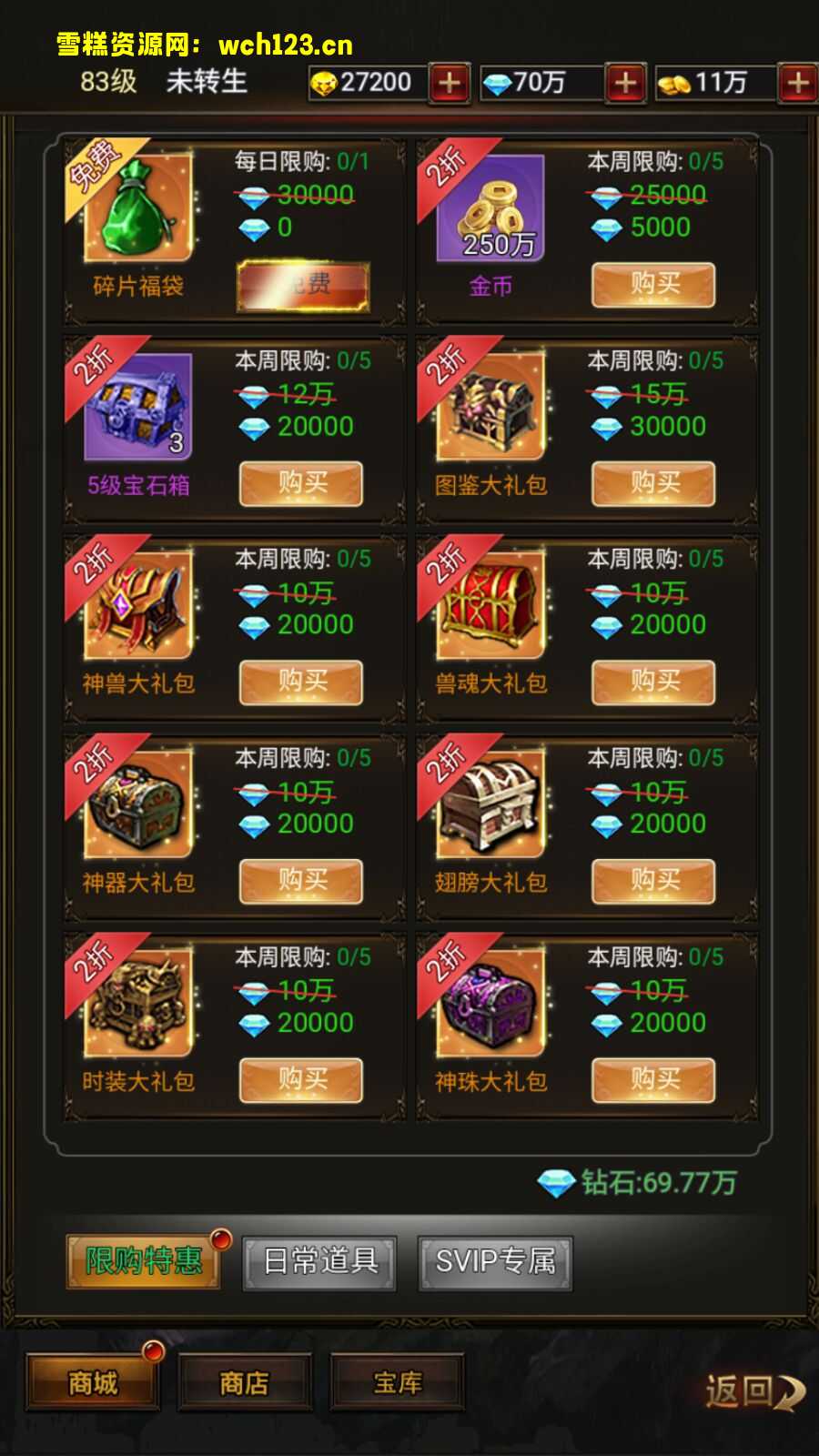This screenshot has width=819, height=1456.
Task: Add more gold ingots via plus button beside 27200
Action: pyautogui.click(x=450, y=83)
